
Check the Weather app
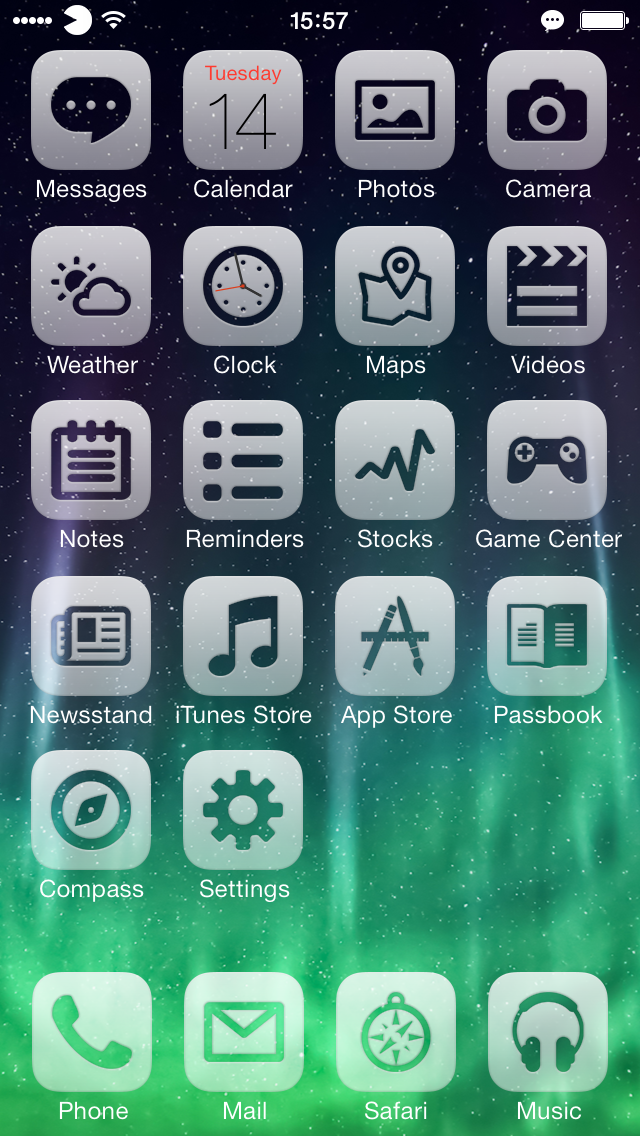pos(91,286)
